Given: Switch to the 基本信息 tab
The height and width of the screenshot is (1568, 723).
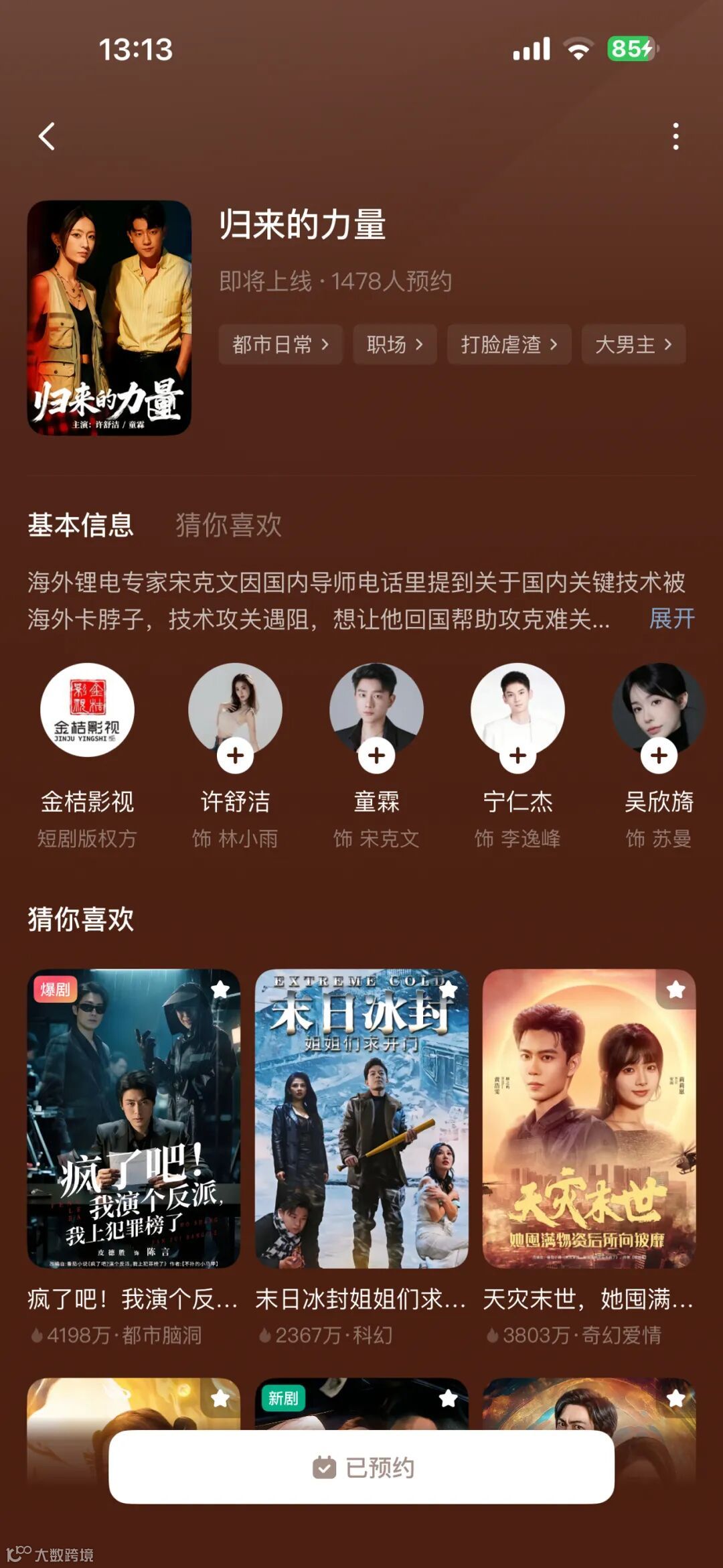Looking at the screenshot, I should tap(80, 524).
